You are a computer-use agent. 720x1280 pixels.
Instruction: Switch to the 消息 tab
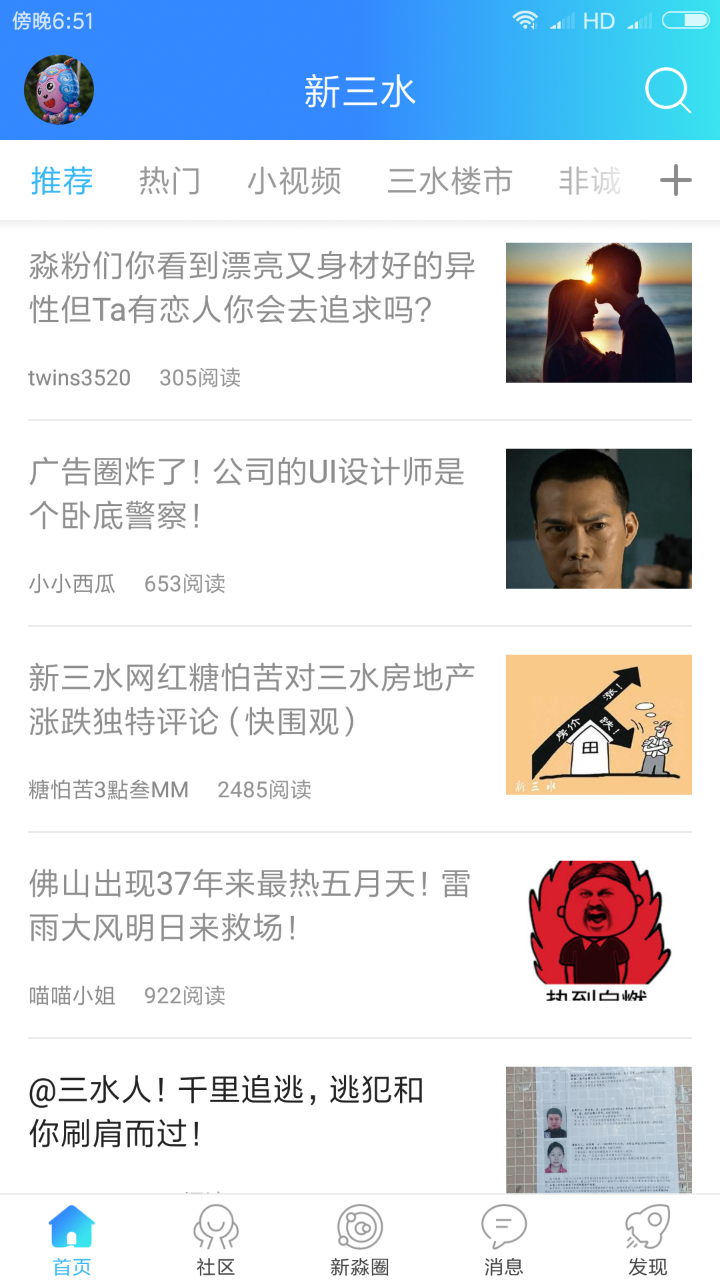pyautogui.click(x=504, y=1240)
